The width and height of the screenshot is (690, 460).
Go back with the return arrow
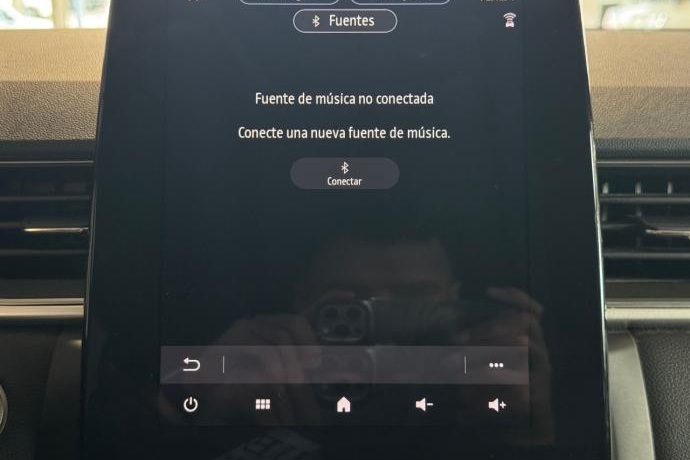pyautogui.click(x=191, y=365)
